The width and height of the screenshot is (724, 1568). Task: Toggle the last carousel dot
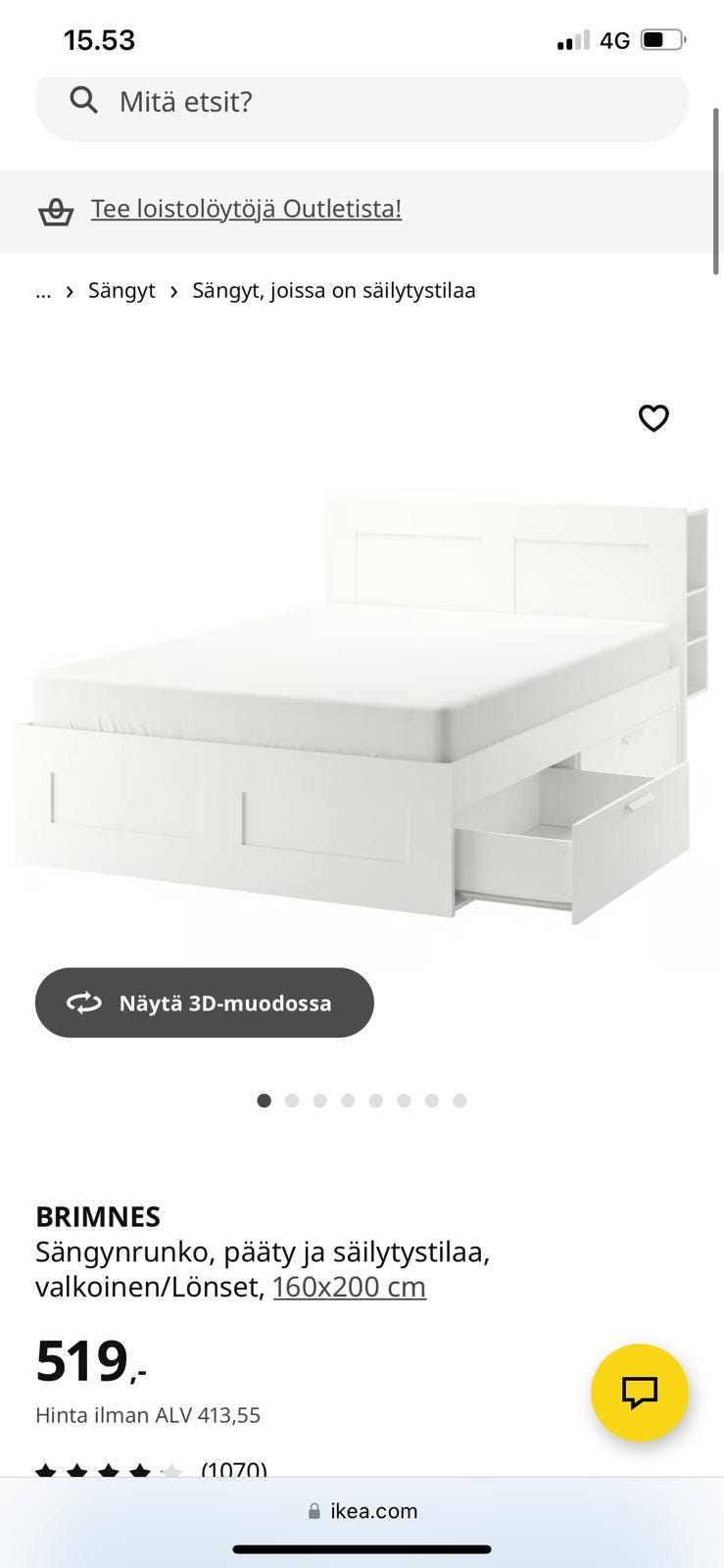[x=459, y=1101]
